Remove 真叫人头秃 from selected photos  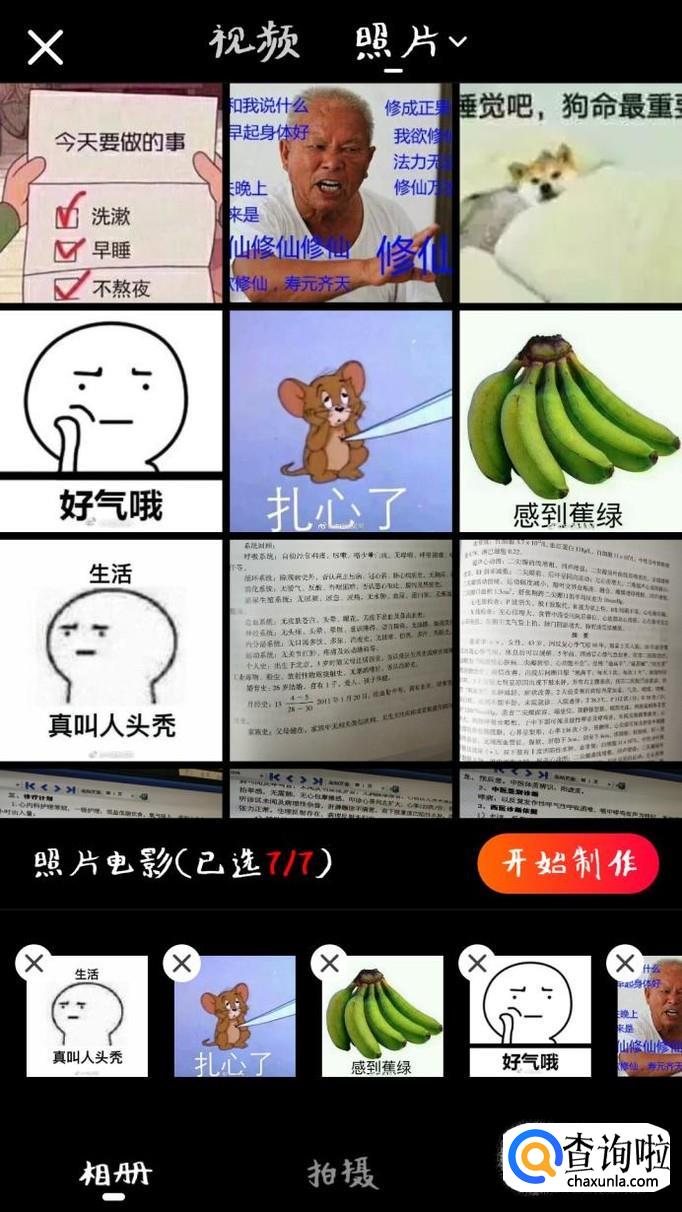pyautogui.click(x=34, y=963)
